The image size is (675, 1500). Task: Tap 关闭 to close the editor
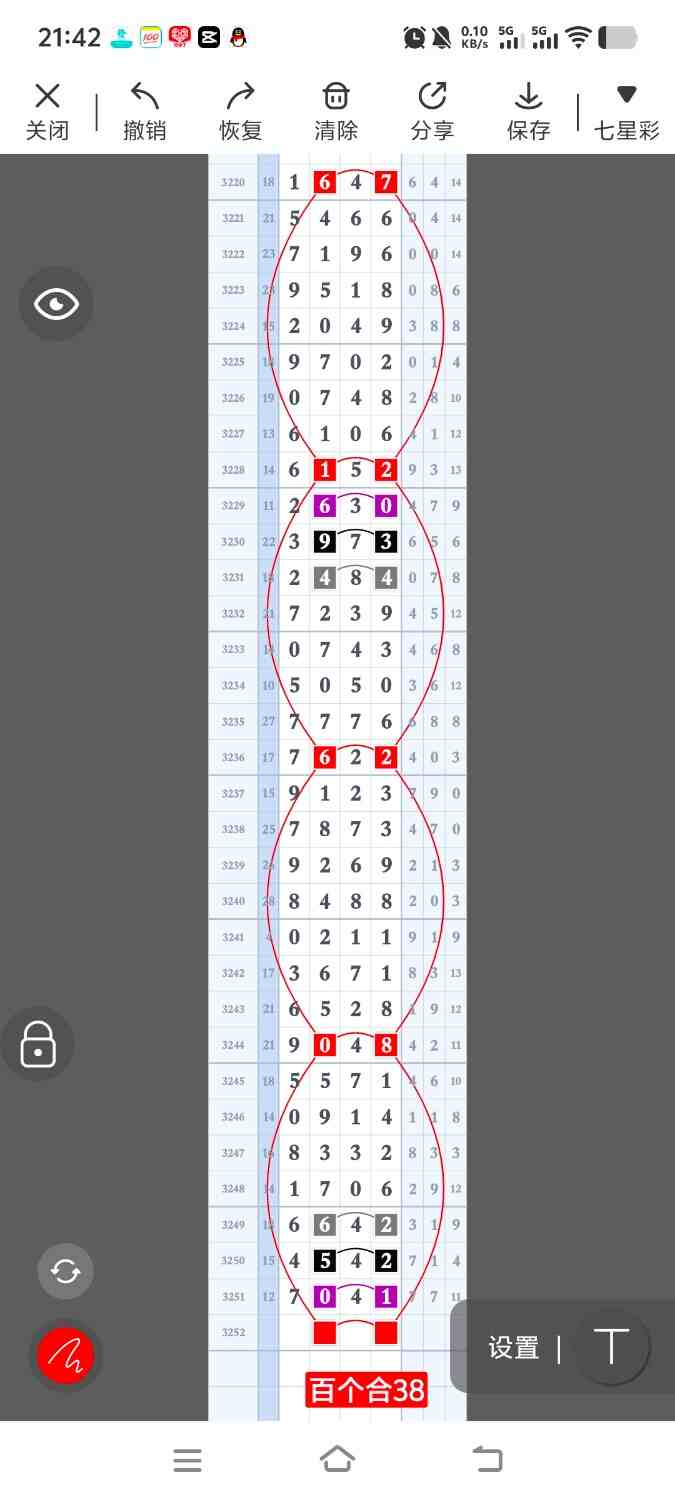[x=47, y=111]
